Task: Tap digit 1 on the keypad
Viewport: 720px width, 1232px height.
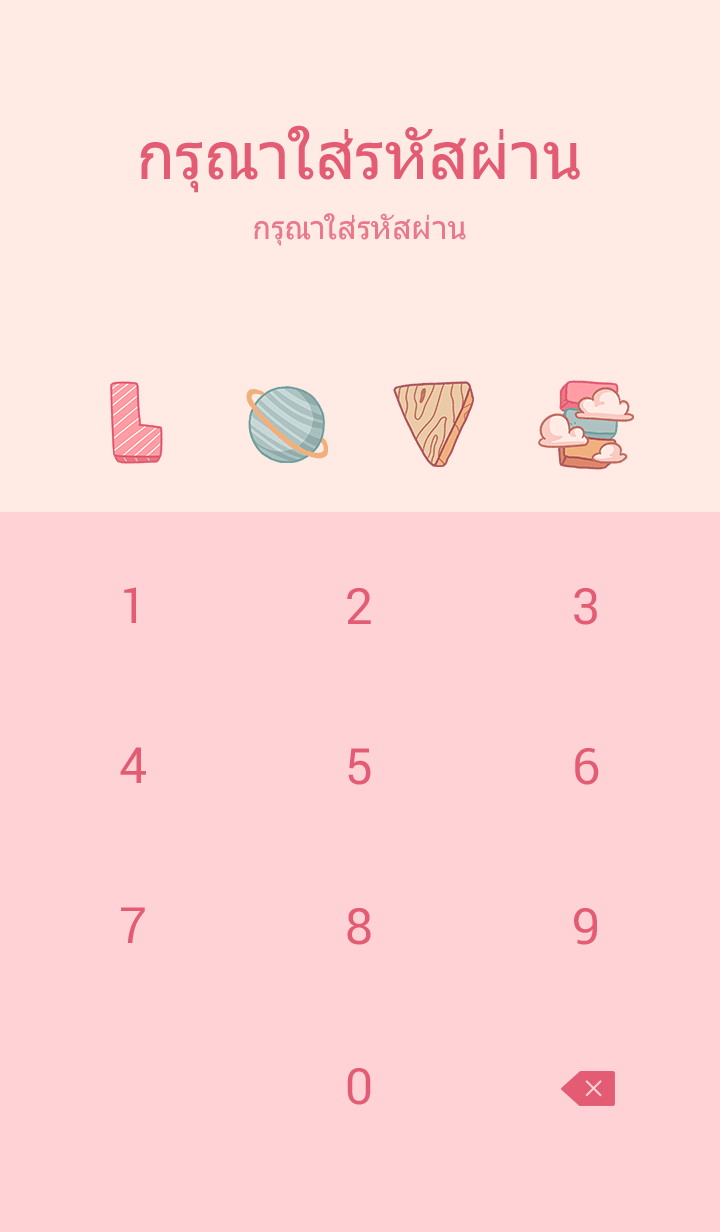Action: pos(132,607)
